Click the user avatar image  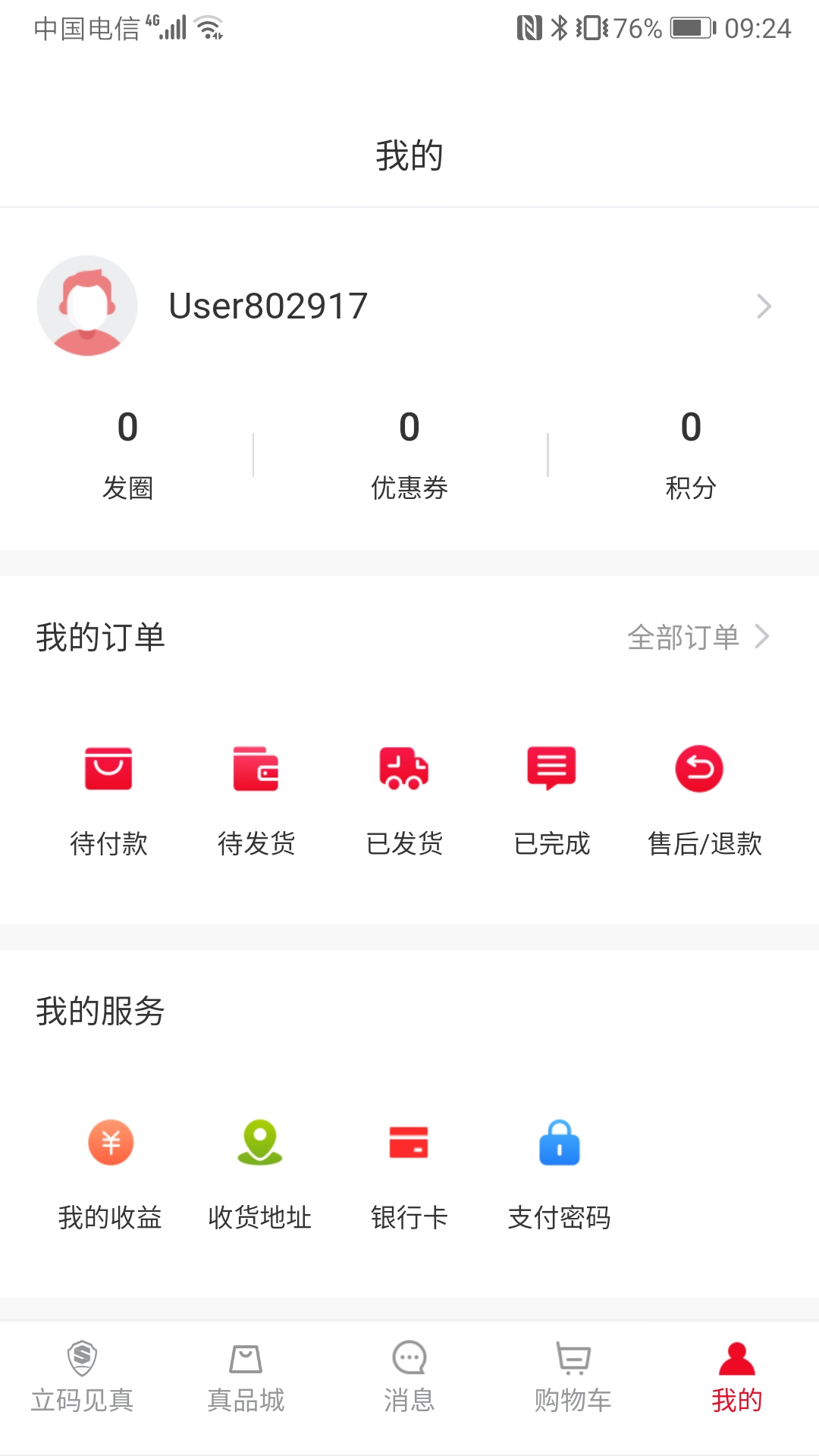click(87, 306)
